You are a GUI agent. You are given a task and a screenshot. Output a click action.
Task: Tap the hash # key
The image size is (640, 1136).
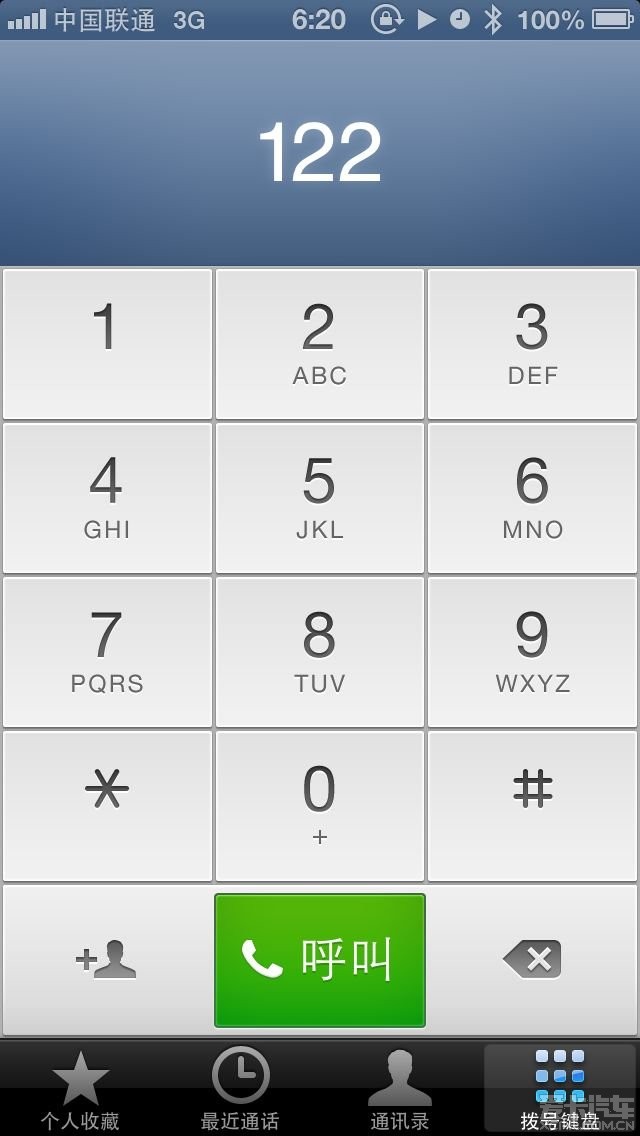[x=533, y=806]
